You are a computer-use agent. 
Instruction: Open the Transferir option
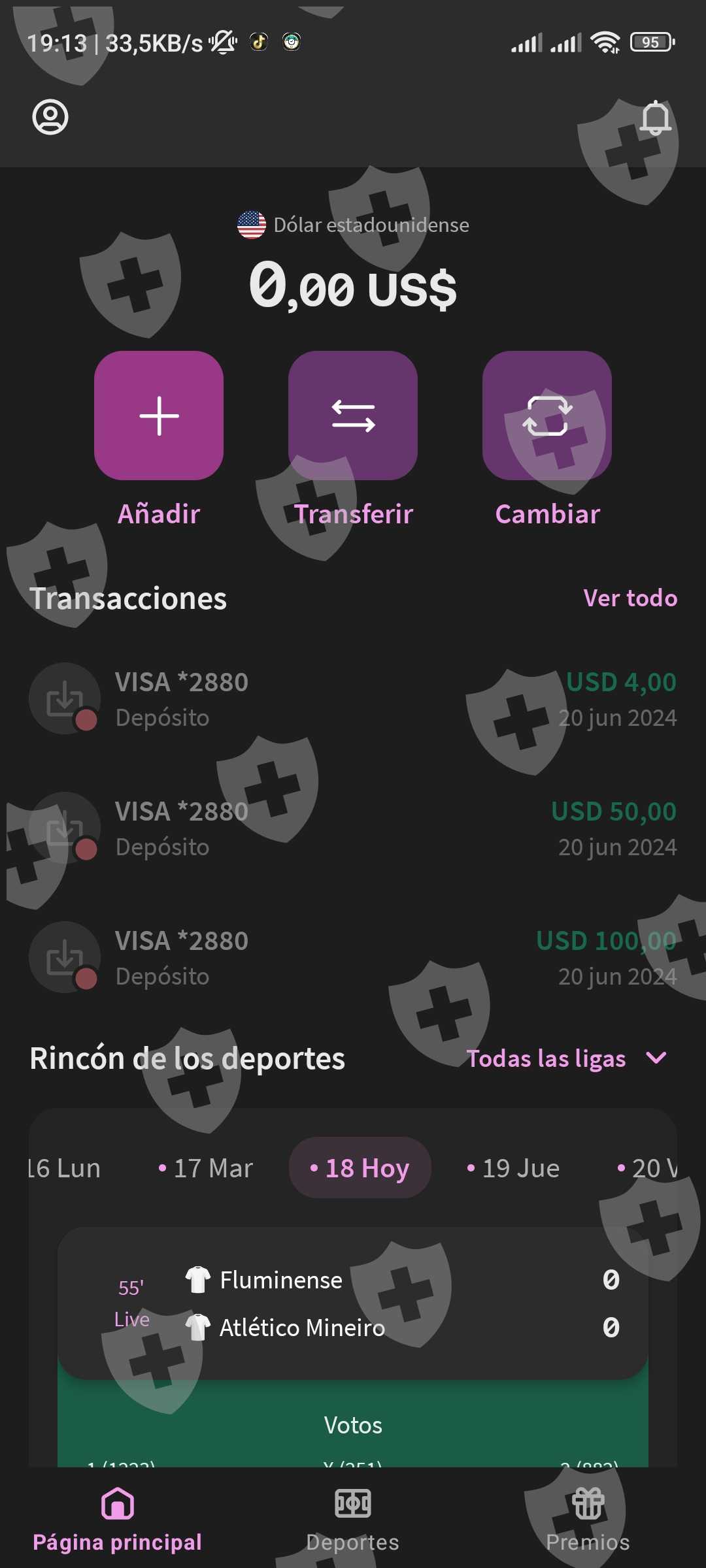click(353, 416)
